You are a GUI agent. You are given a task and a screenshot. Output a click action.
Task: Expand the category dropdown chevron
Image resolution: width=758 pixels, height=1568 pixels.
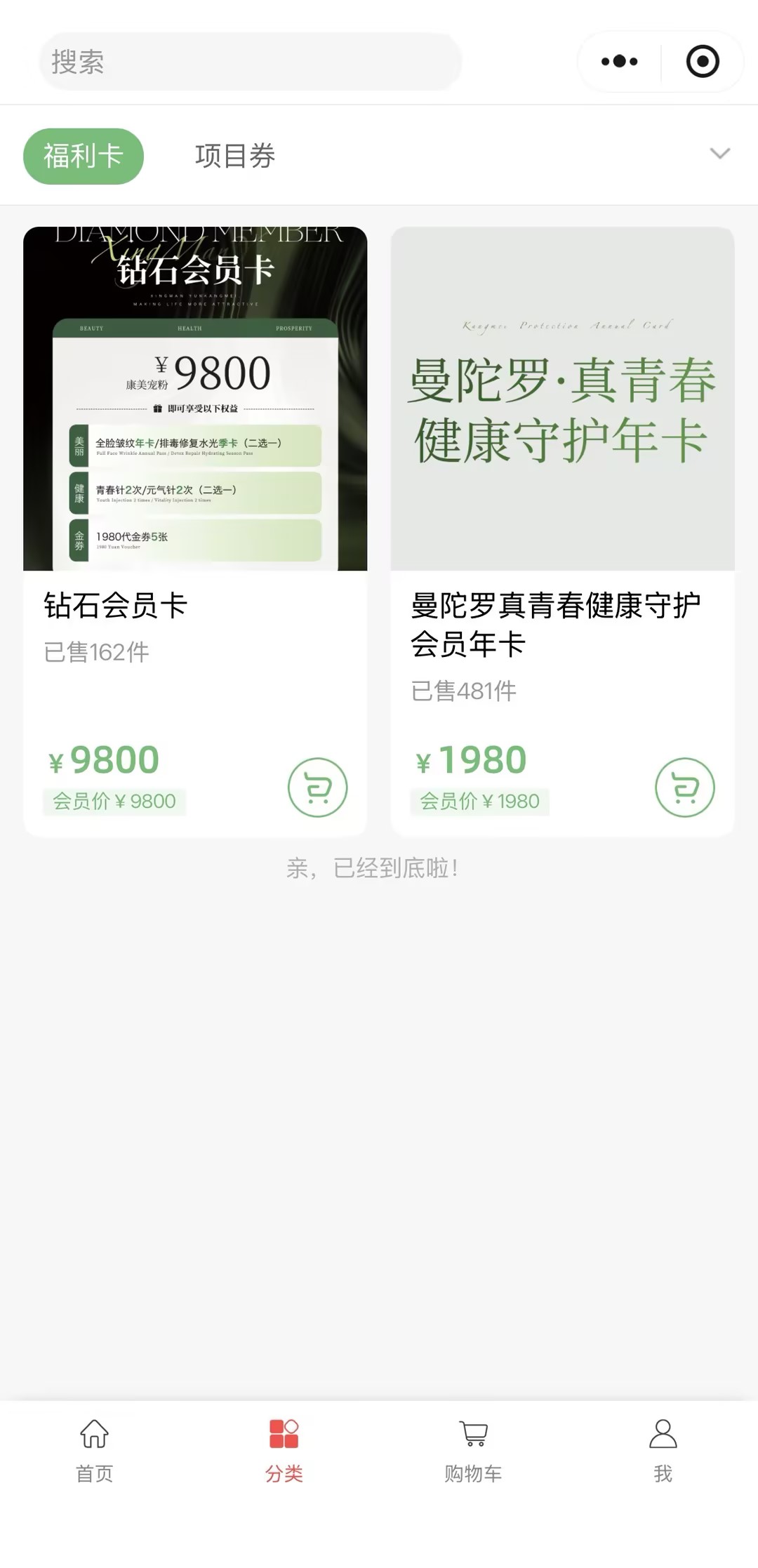(x=719, y=154)
